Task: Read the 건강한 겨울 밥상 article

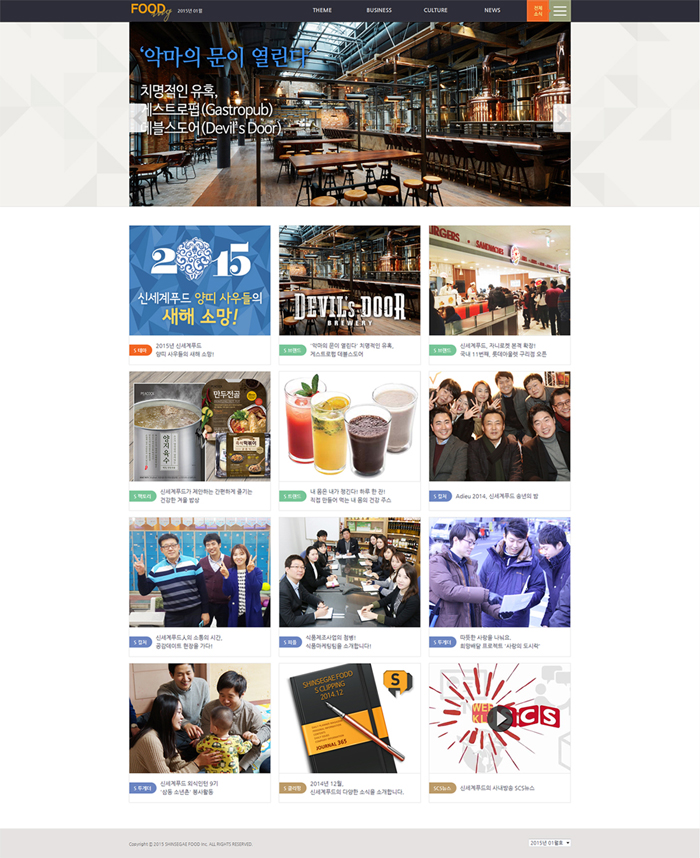Action: point(199,427)
